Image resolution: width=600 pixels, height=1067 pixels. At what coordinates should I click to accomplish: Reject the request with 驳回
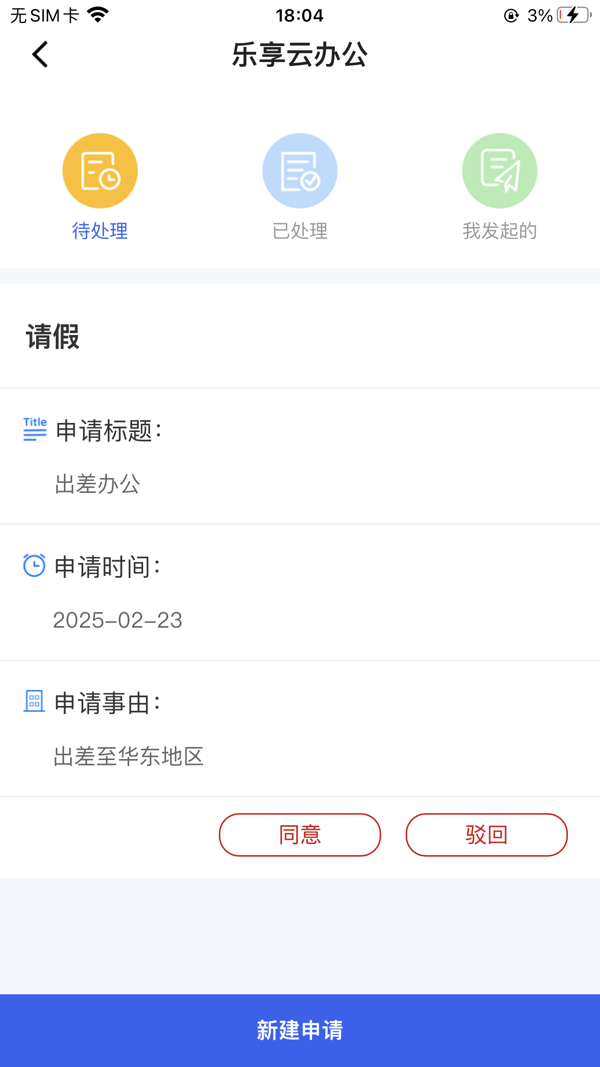(x=486, y=835)
